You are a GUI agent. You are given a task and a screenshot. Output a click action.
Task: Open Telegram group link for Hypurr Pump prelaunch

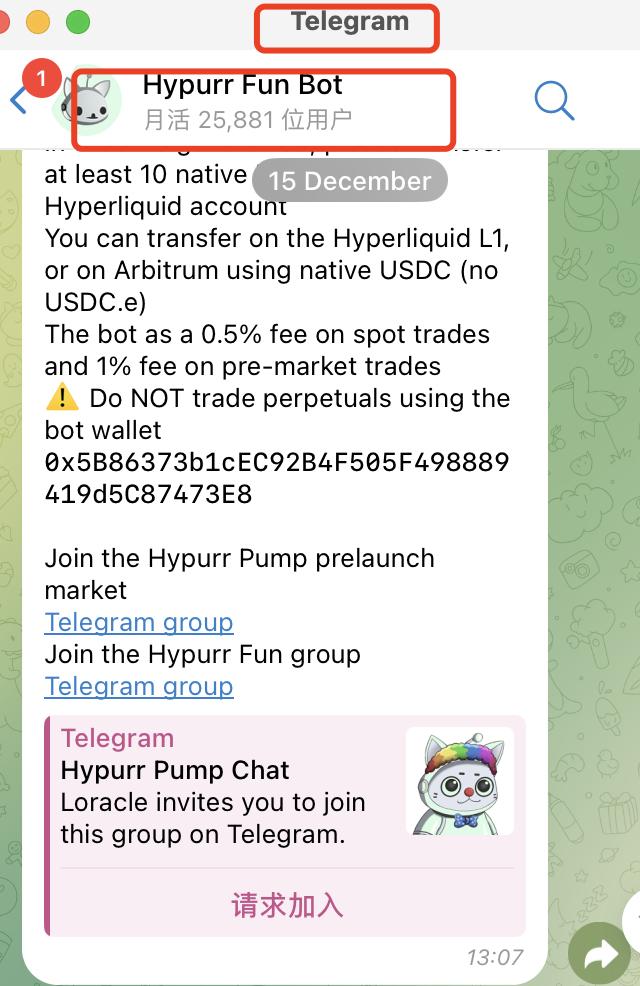pyautogui.click(x=139, y=622)
